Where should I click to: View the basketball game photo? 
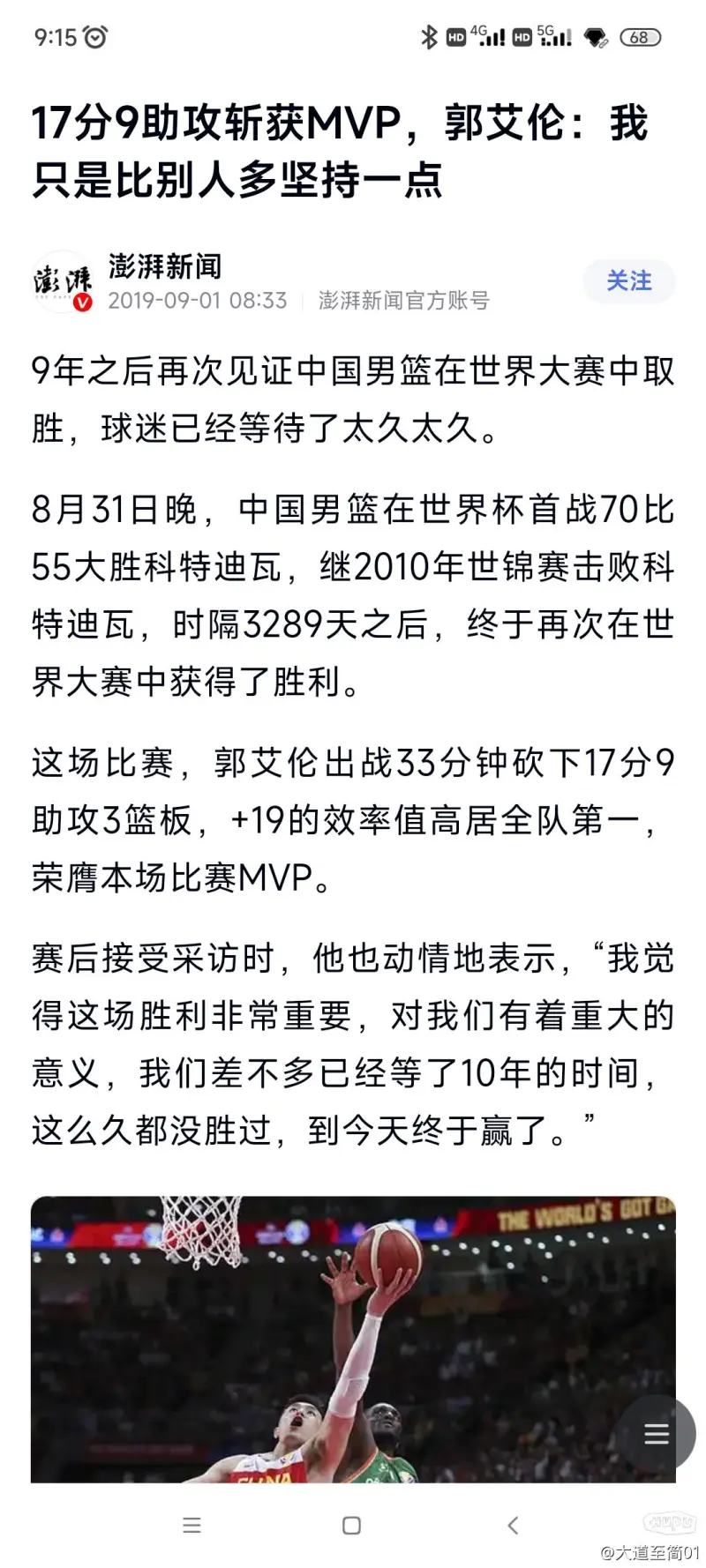click(353, 1339)
